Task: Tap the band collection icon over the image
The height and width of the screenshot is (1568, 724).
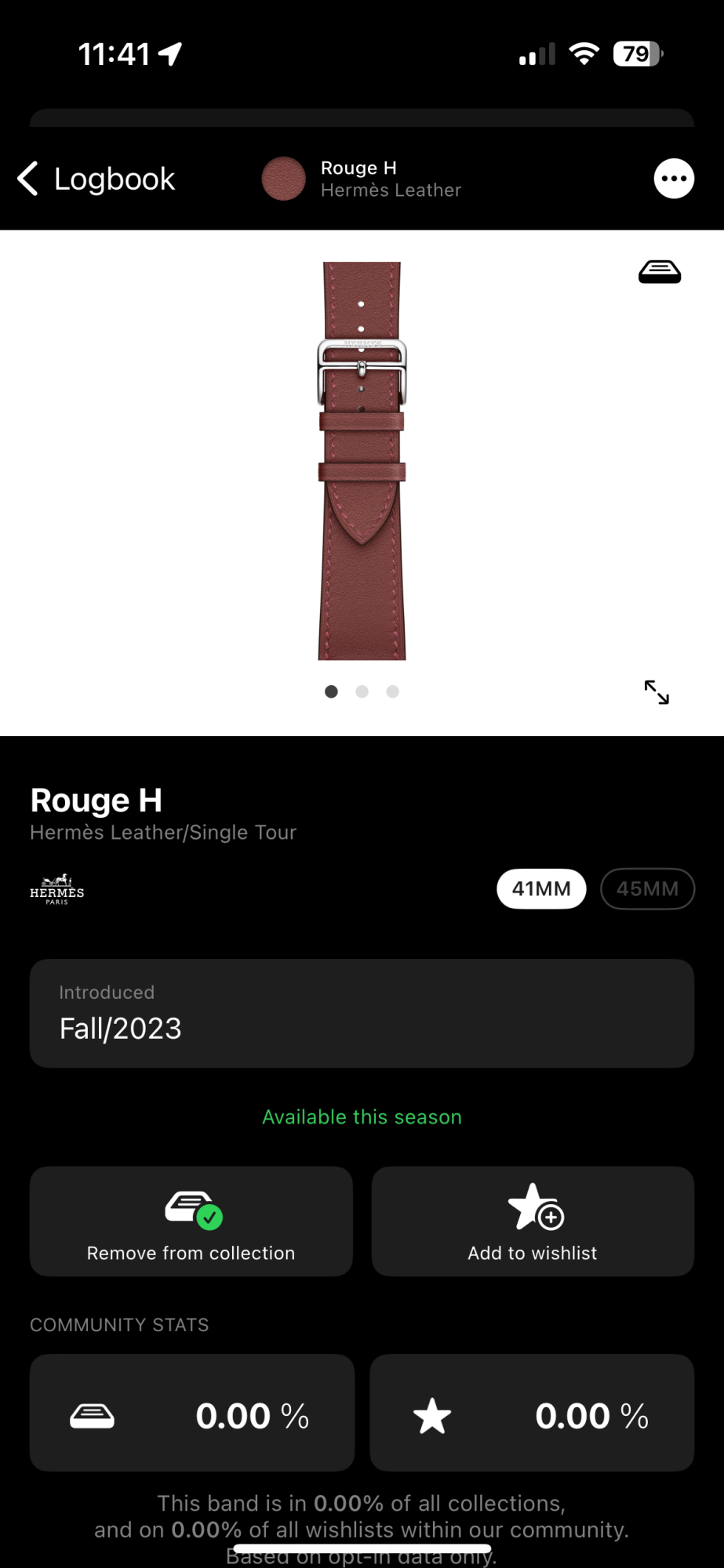Action: click(x=659, y=272)
